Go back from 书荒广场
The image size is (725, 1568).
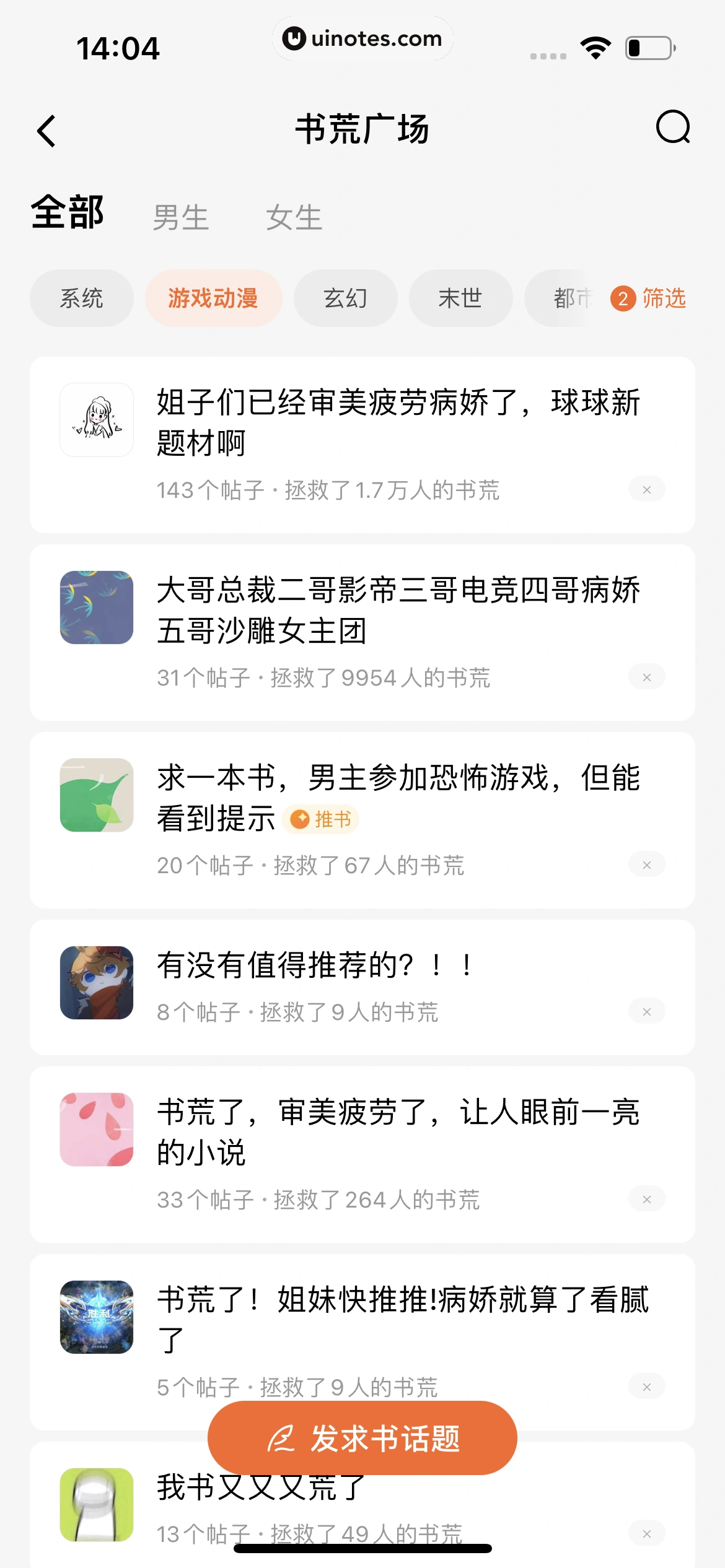click(x=47, y=131)
